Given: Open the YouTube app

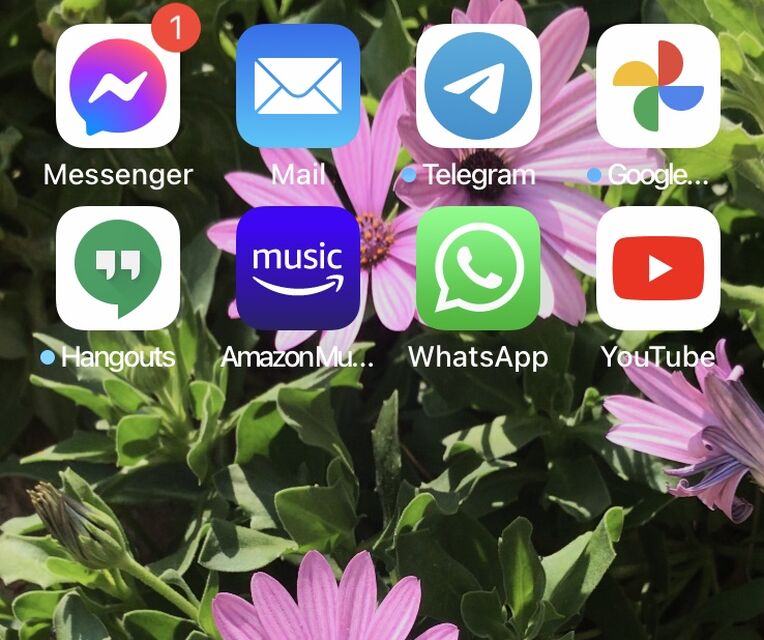Looking at the screenshot, I should pyautogui.click(x=658, y=268).
